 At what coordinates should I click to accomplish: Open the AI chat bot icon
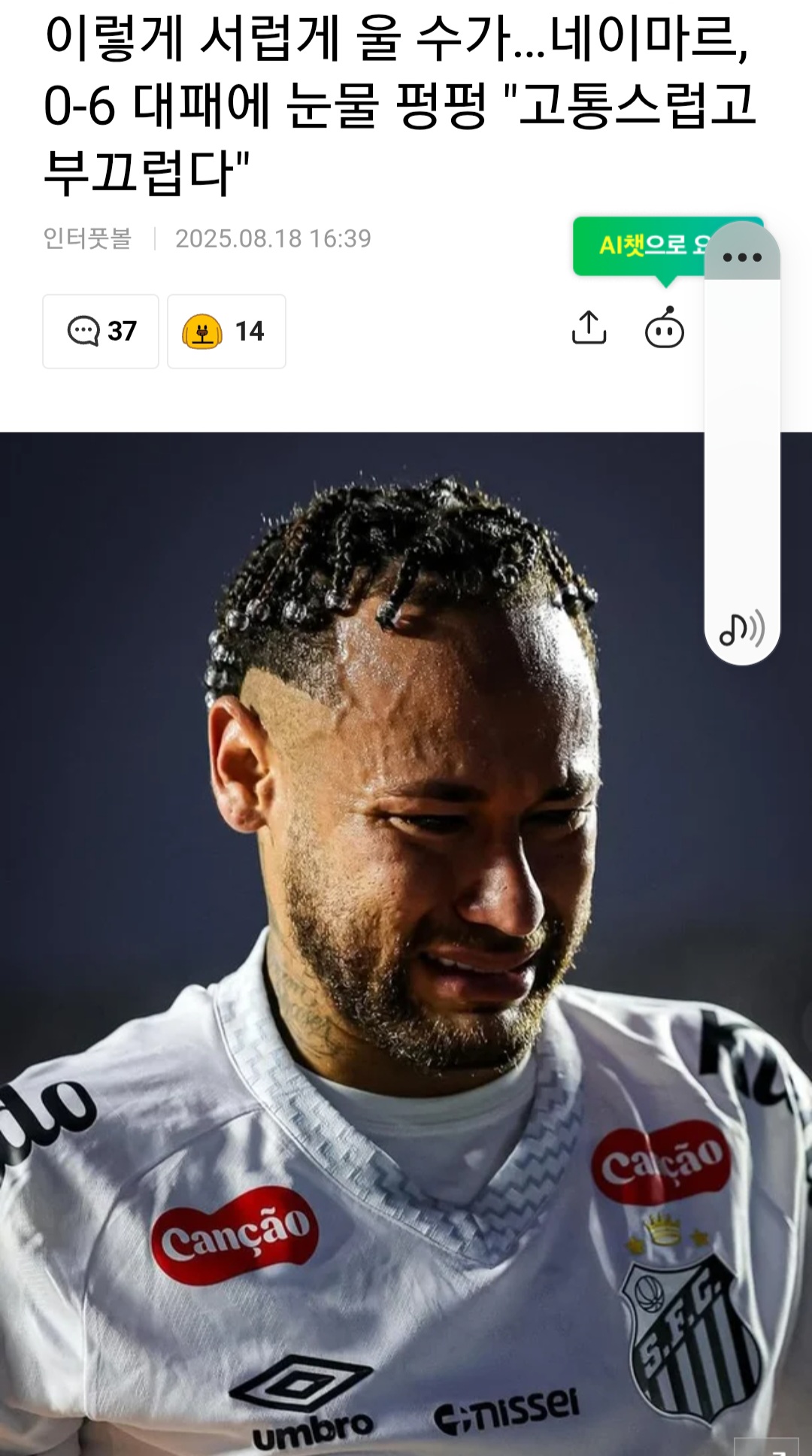pos(665,329)
